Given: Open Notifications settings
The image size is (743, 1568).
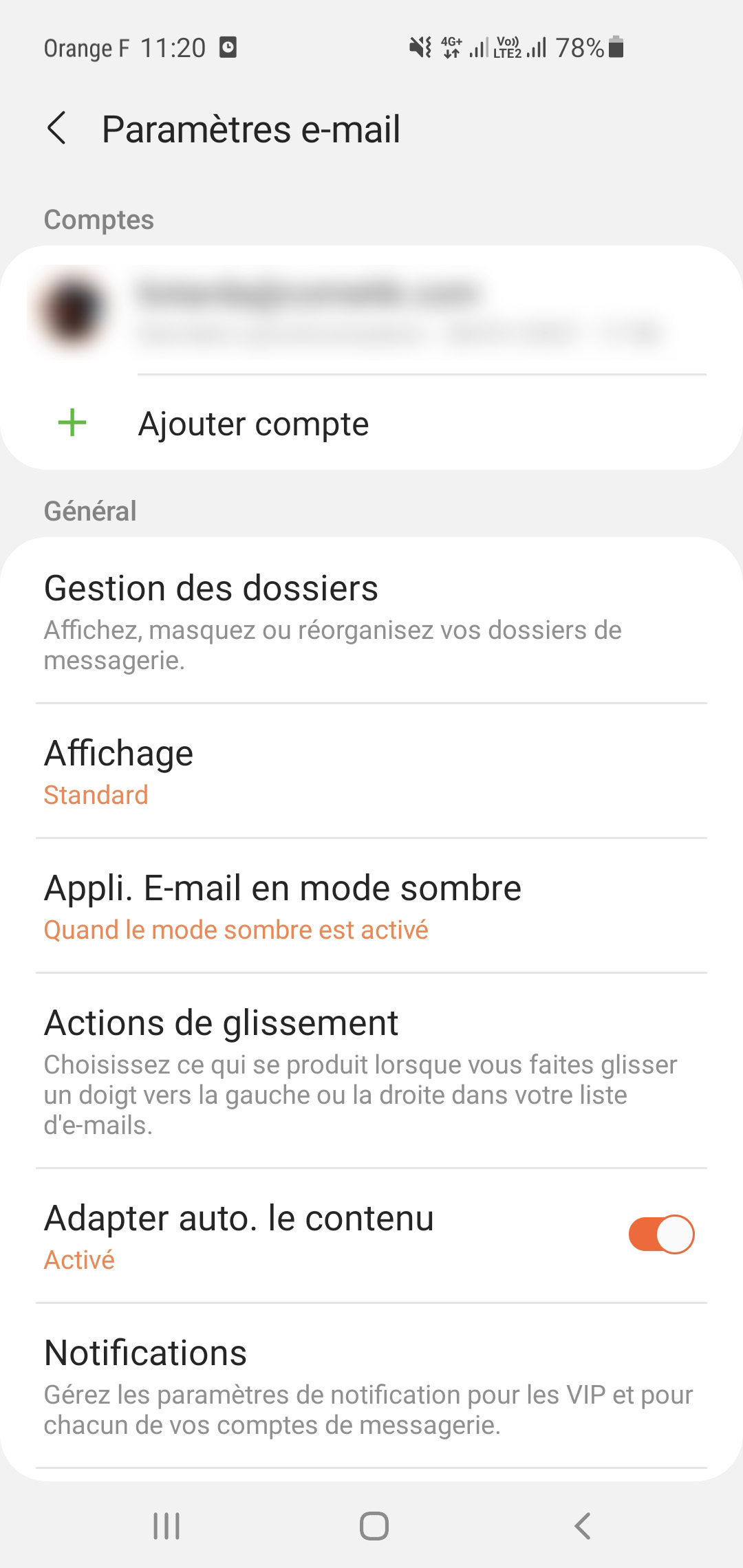Looking at the screenshot, I should (371, 1385).
